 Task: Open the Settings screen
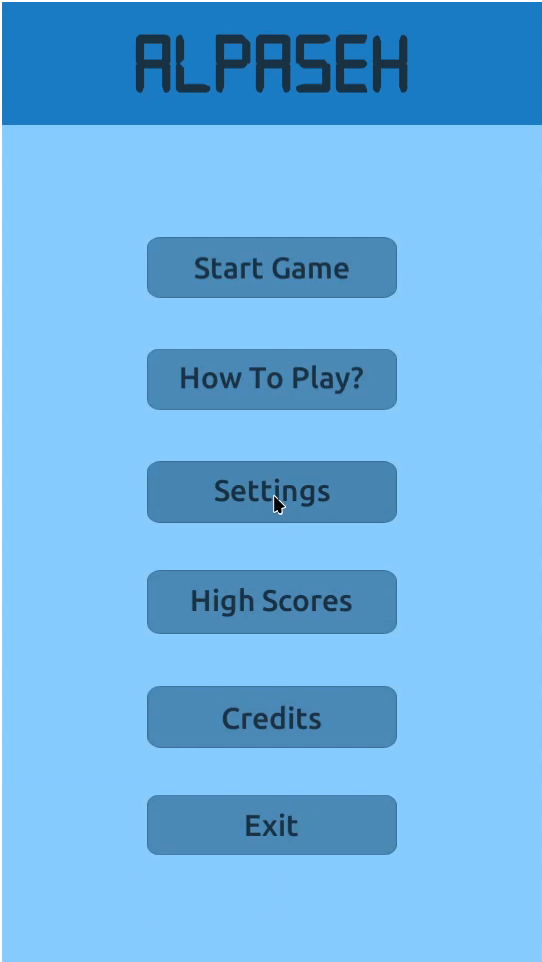pyautogui.click(x=272, y=492)
